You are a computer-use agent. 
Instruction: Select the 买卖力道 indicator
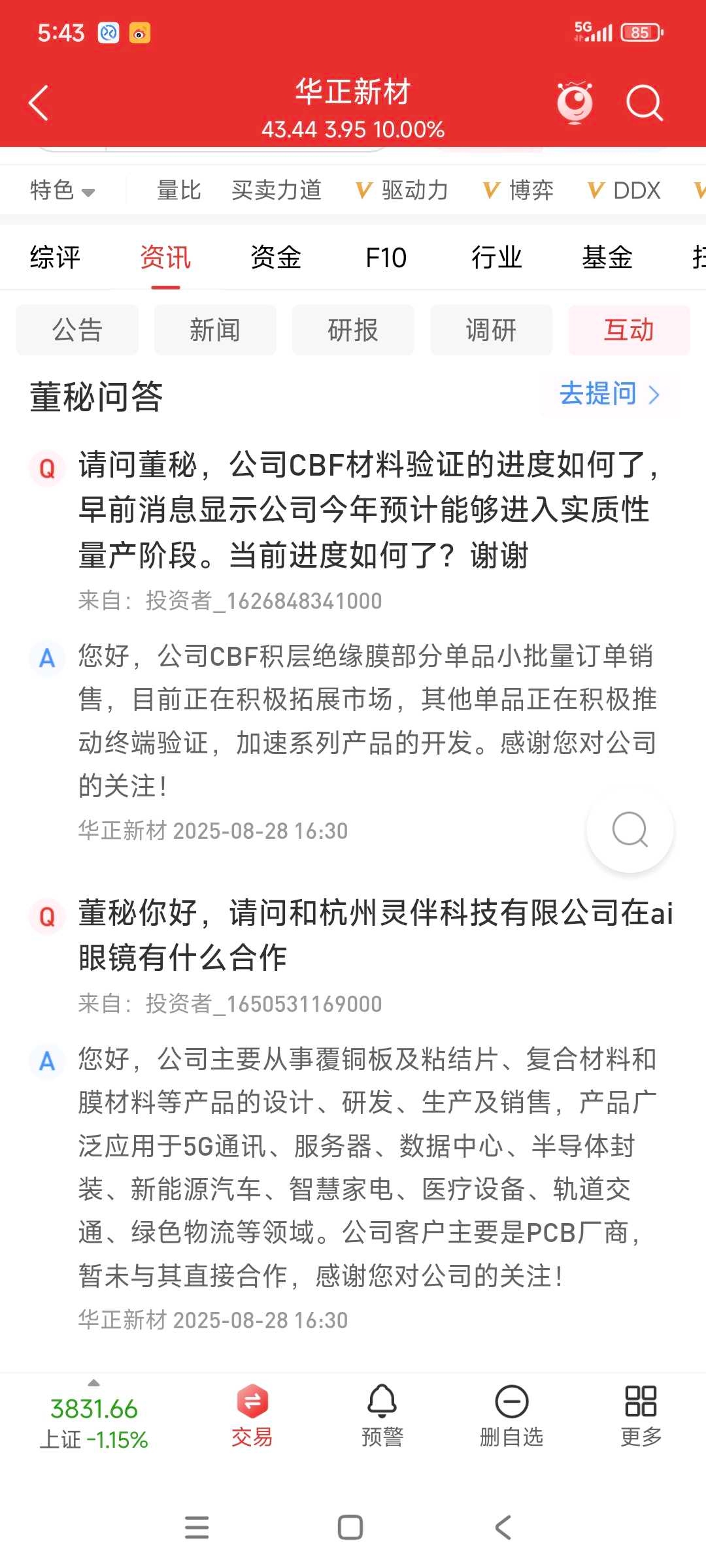pyautogui.click(x=276, y=190)
